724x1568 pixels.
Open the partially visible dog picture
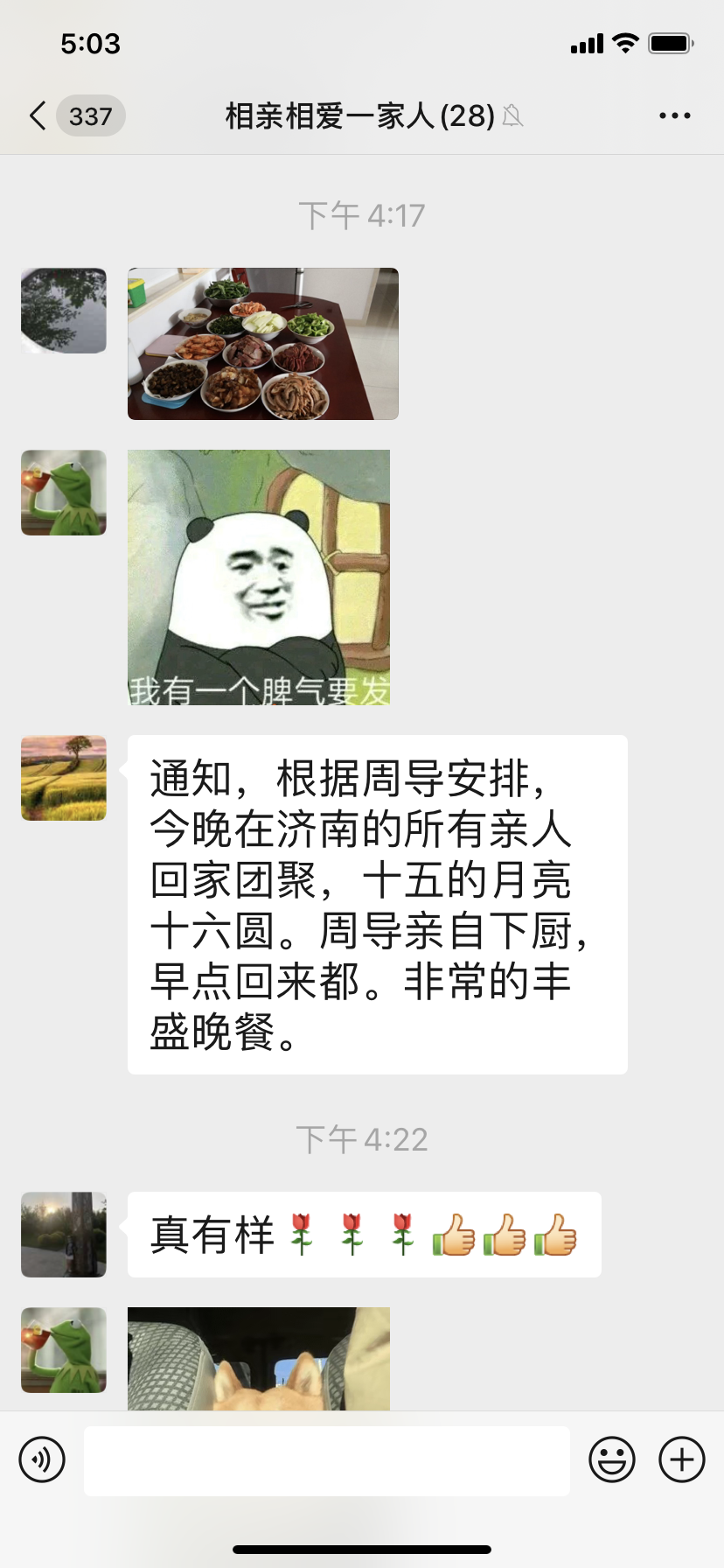pyautogui.click(x=259, y=1358)
